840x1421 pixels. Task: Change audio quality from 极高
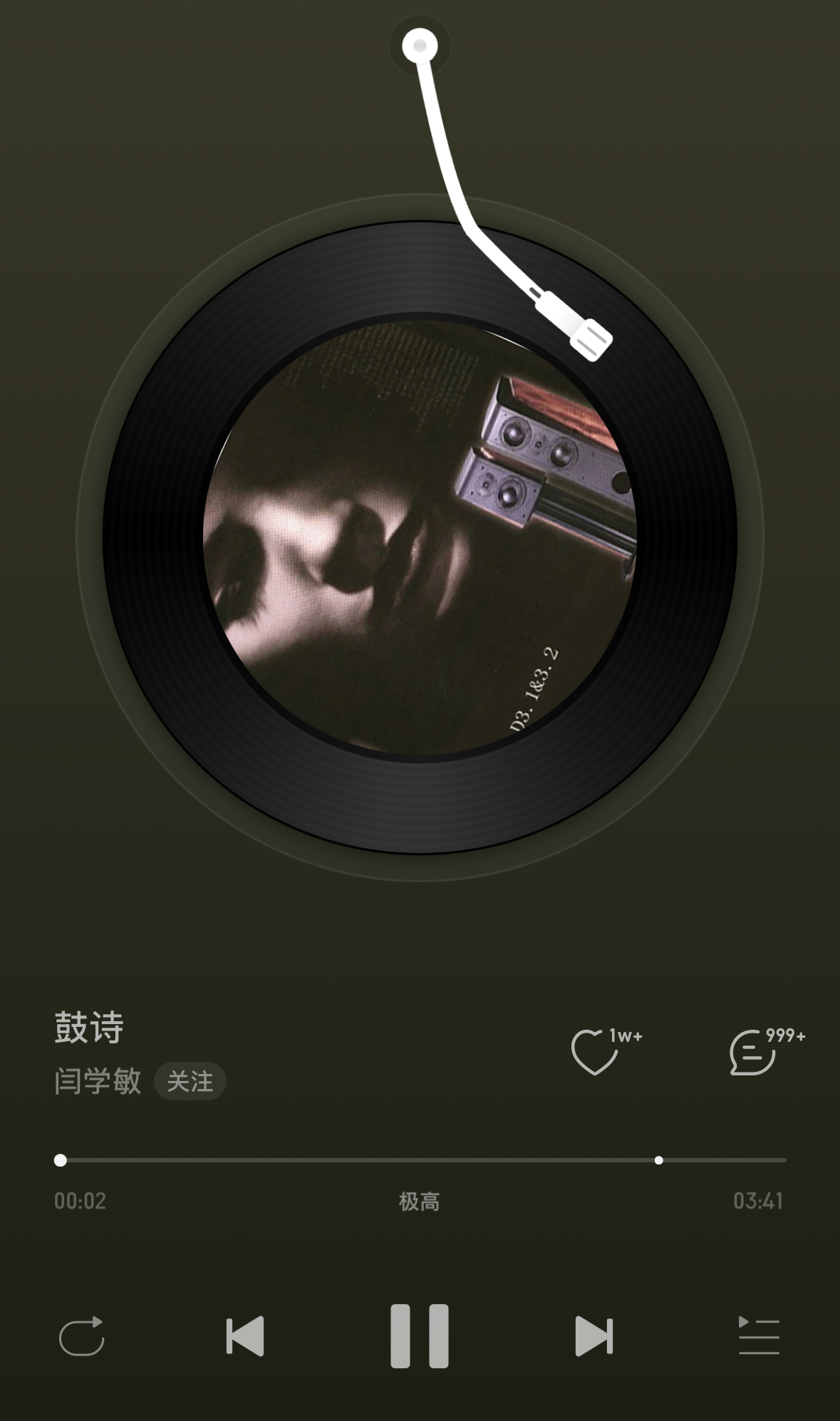pos(419,1202)
